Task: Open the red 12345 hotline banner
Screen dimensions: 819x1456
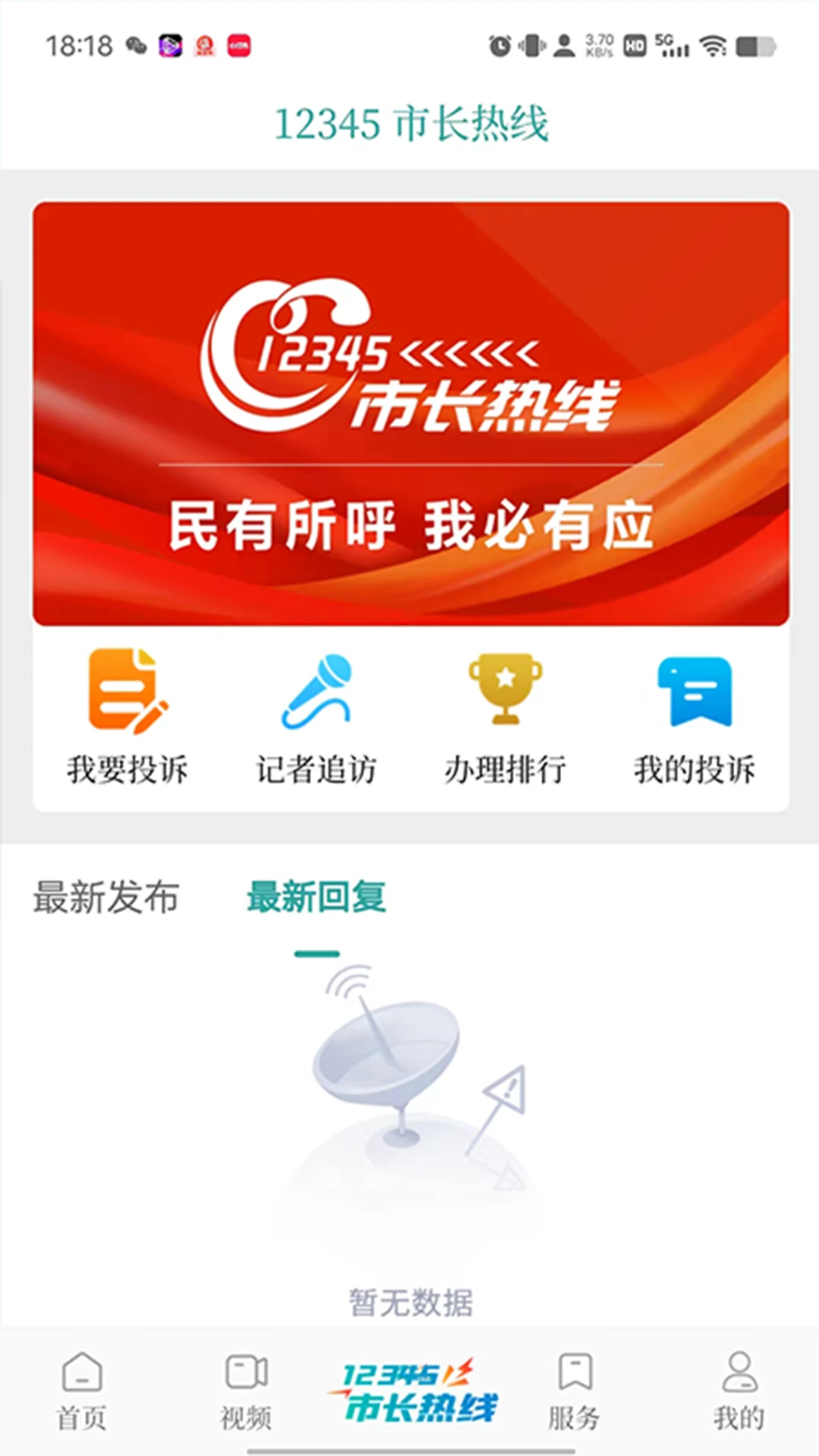Action: coord(409,413)
